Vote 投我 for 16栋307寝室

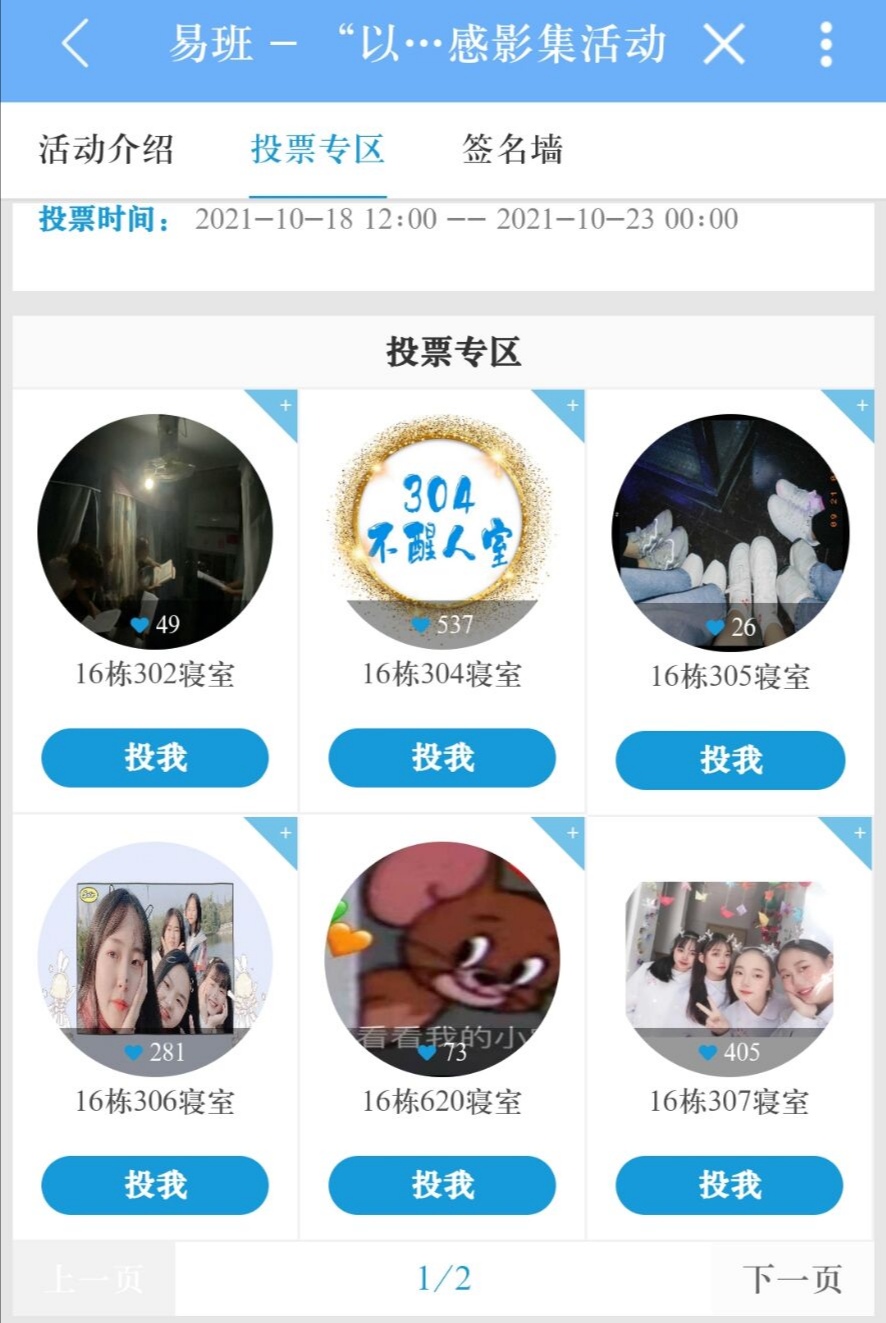coord(730,1185)
